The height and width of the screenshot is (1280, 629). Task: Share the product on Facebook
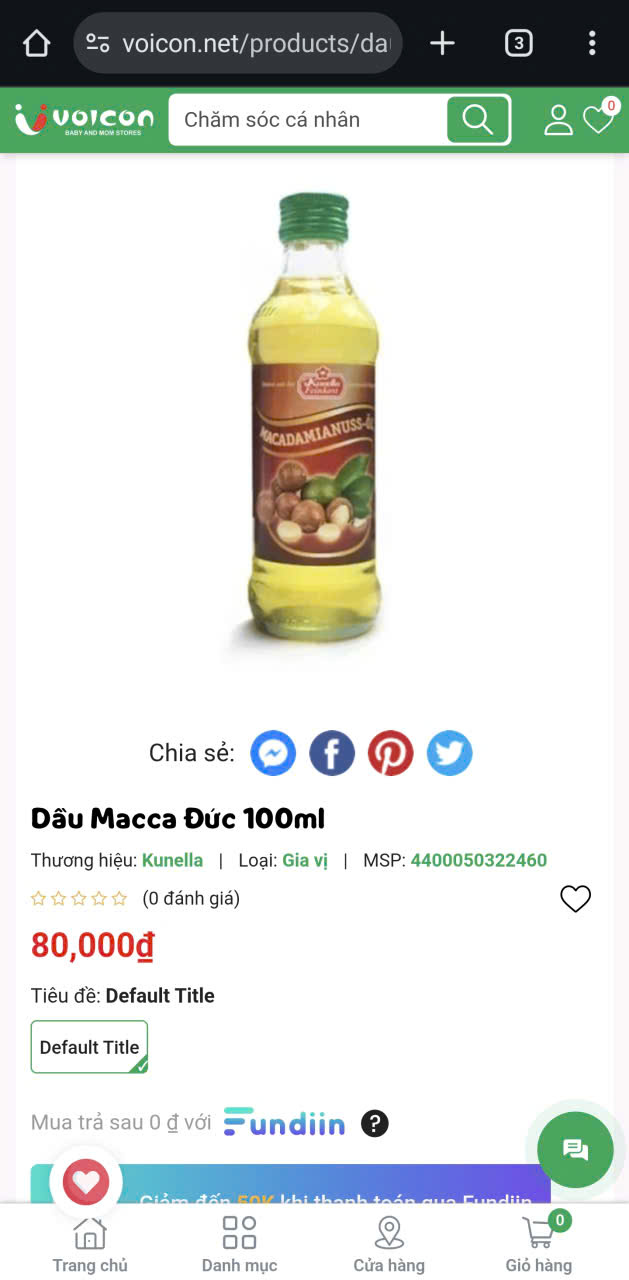point(332,753)
